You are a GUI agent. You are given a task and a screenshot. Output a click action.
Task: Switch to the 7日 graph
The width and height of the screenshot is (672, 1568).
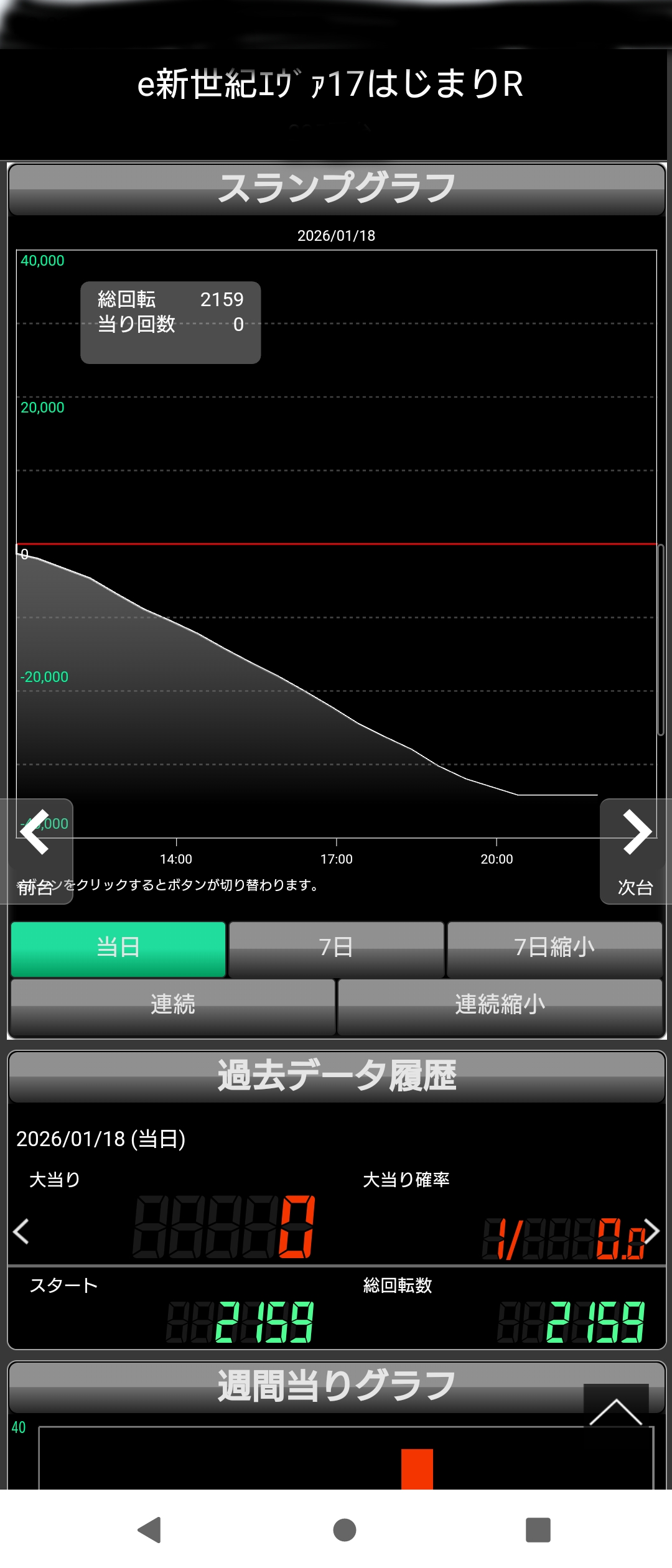pyautogui.click(x=336, y=948)
